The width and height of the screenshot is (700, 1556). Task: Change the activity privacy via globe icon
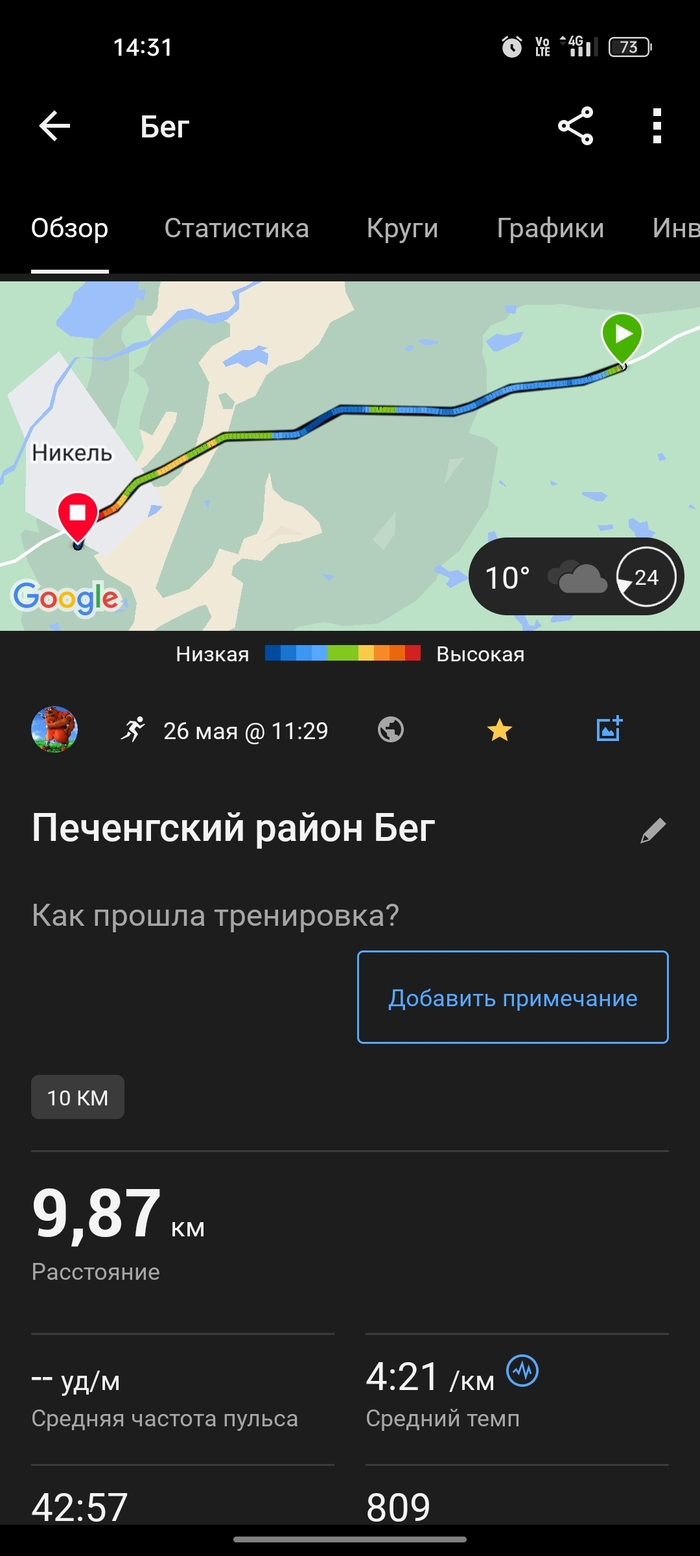pos(391,730)
